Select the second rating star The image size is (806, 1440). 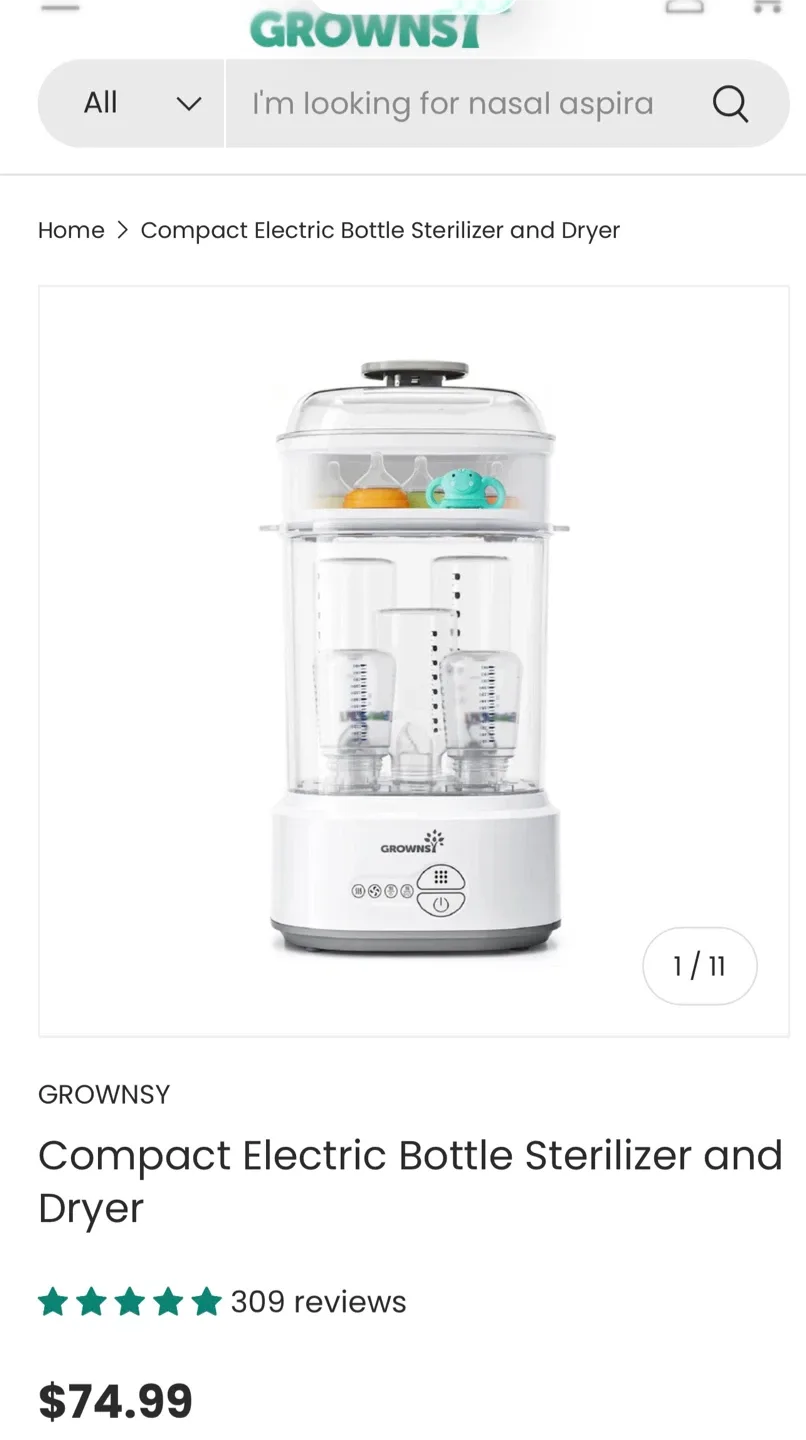pyautogui.click(x=92, y=1301)
